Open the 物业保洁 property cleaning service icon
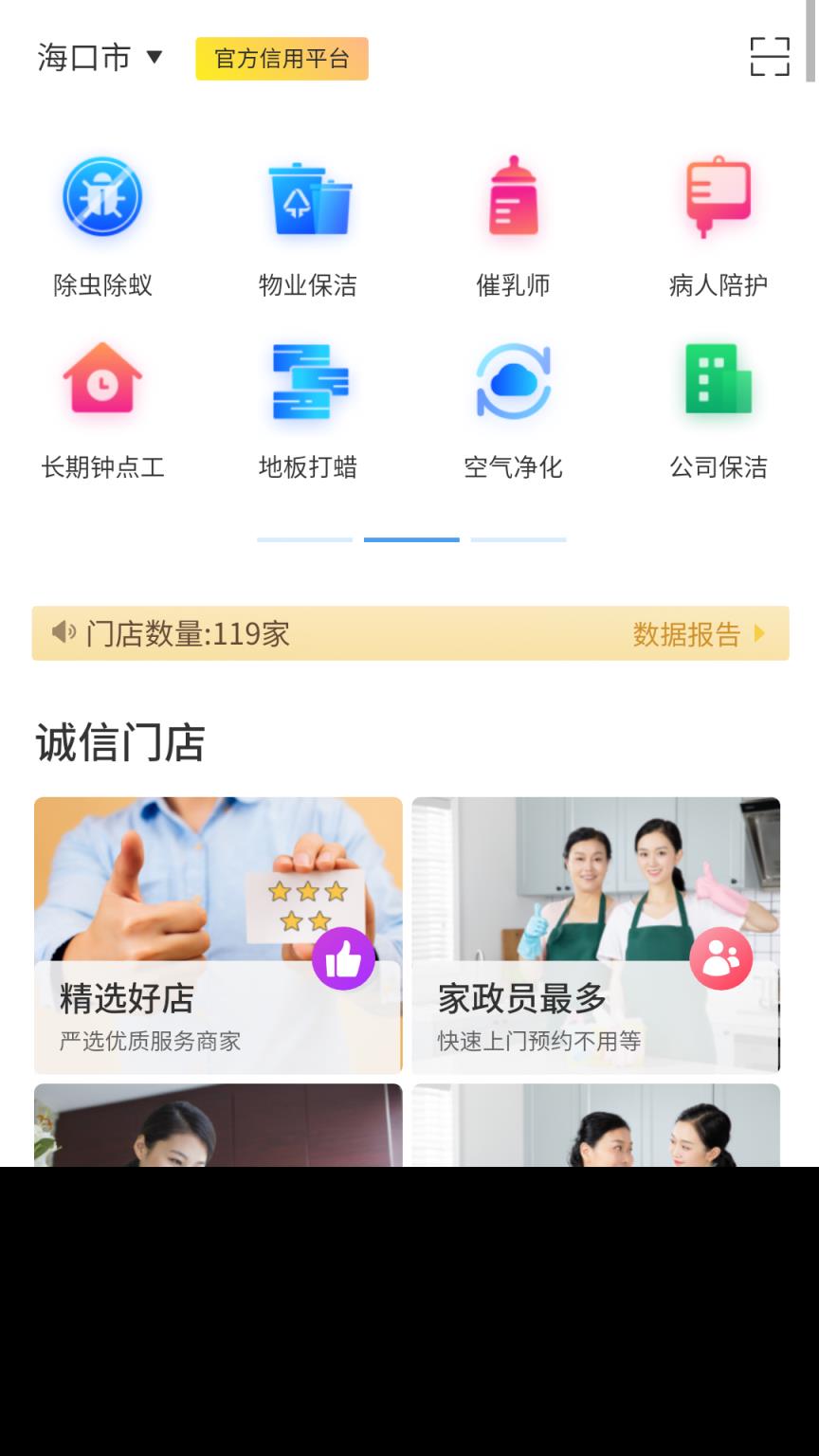The height and width of the screenshot is (1456, 819). (306, 198)
